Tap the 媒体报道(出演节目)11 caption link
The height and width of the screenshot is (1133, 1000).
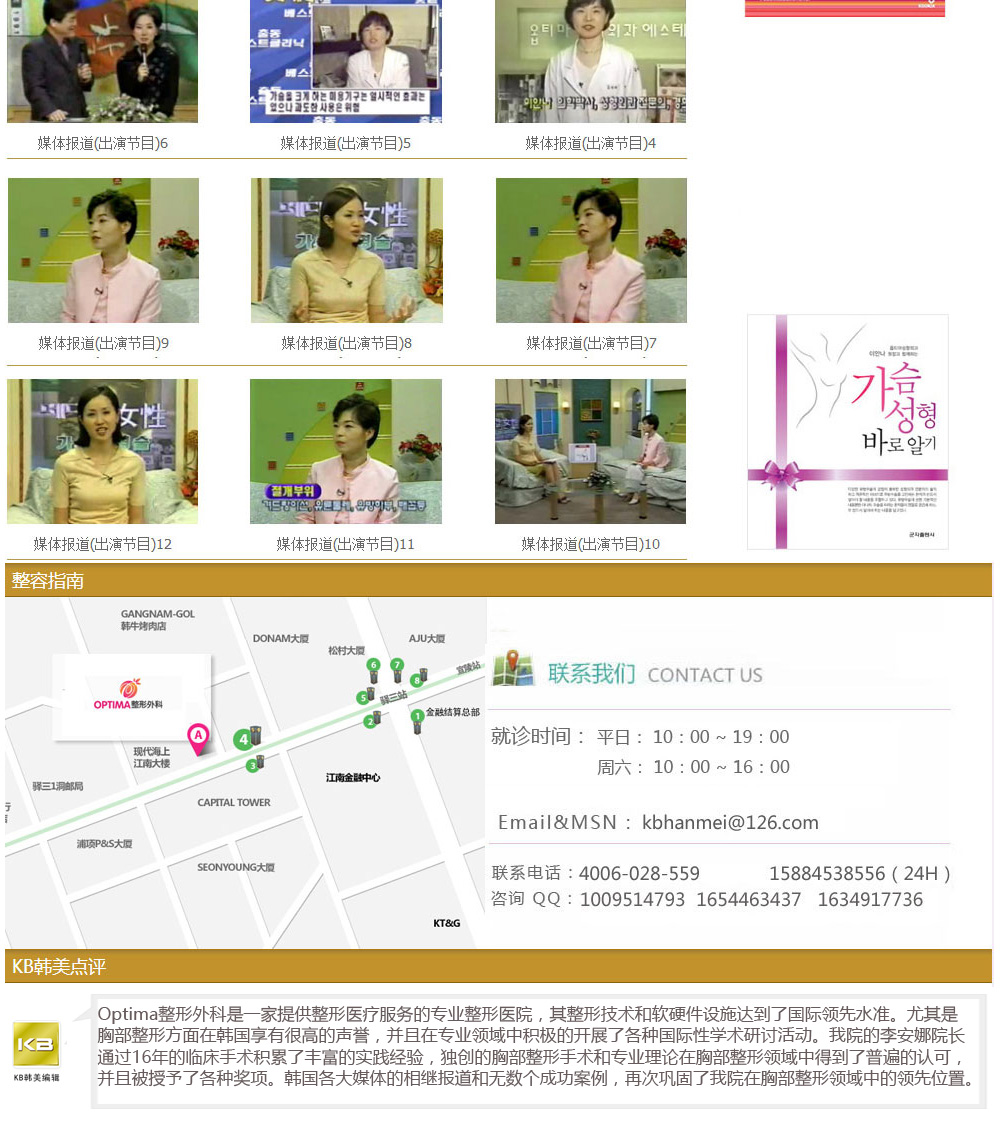(345, 544)
